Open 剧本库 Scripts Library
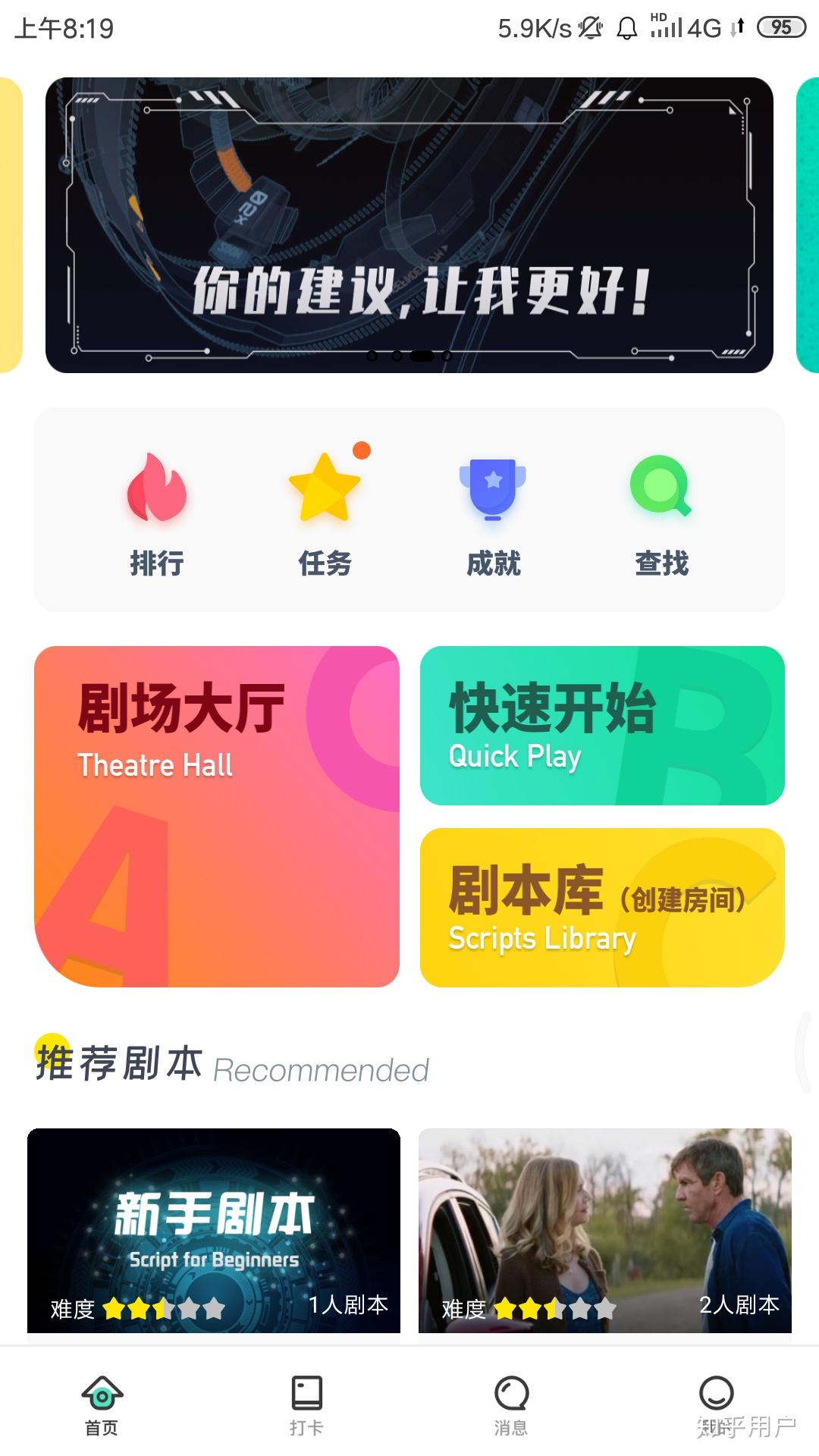Screen dimensions: 819x1456 click(x=602, y=908)
